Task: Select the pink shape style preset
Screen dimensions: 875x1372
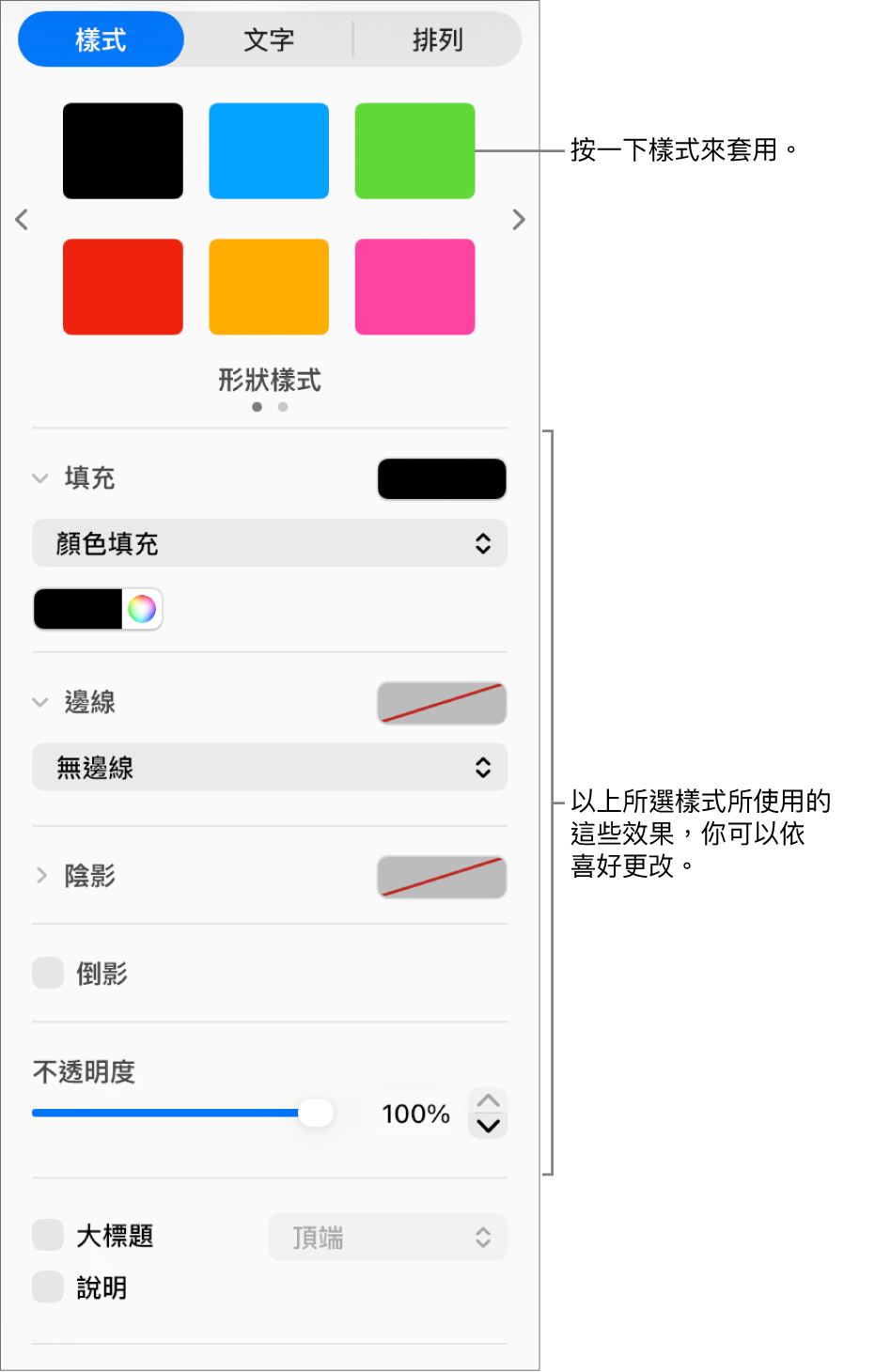Action: point(414,287)
